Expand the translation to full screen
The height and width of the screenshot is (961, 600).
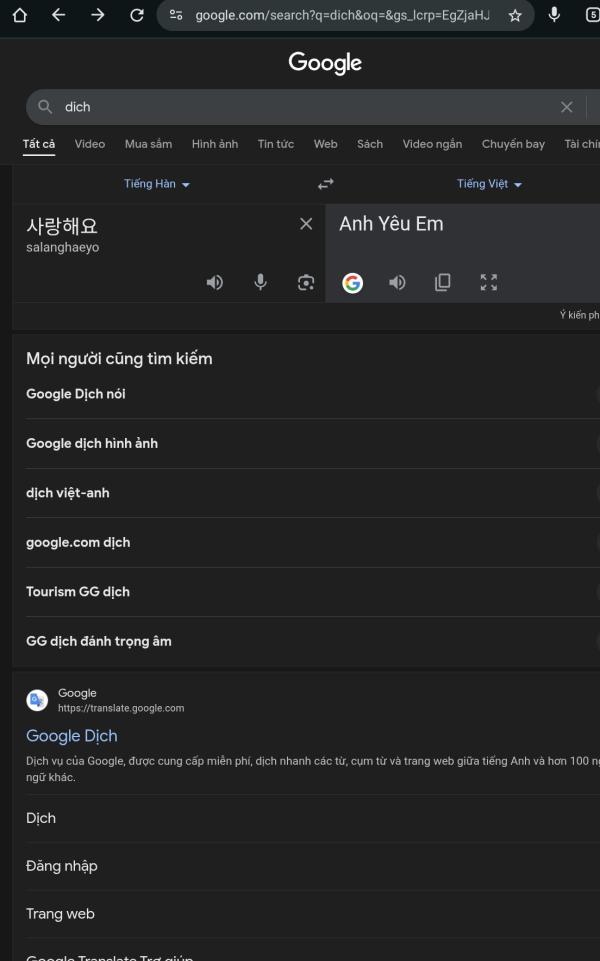point(488,283)
